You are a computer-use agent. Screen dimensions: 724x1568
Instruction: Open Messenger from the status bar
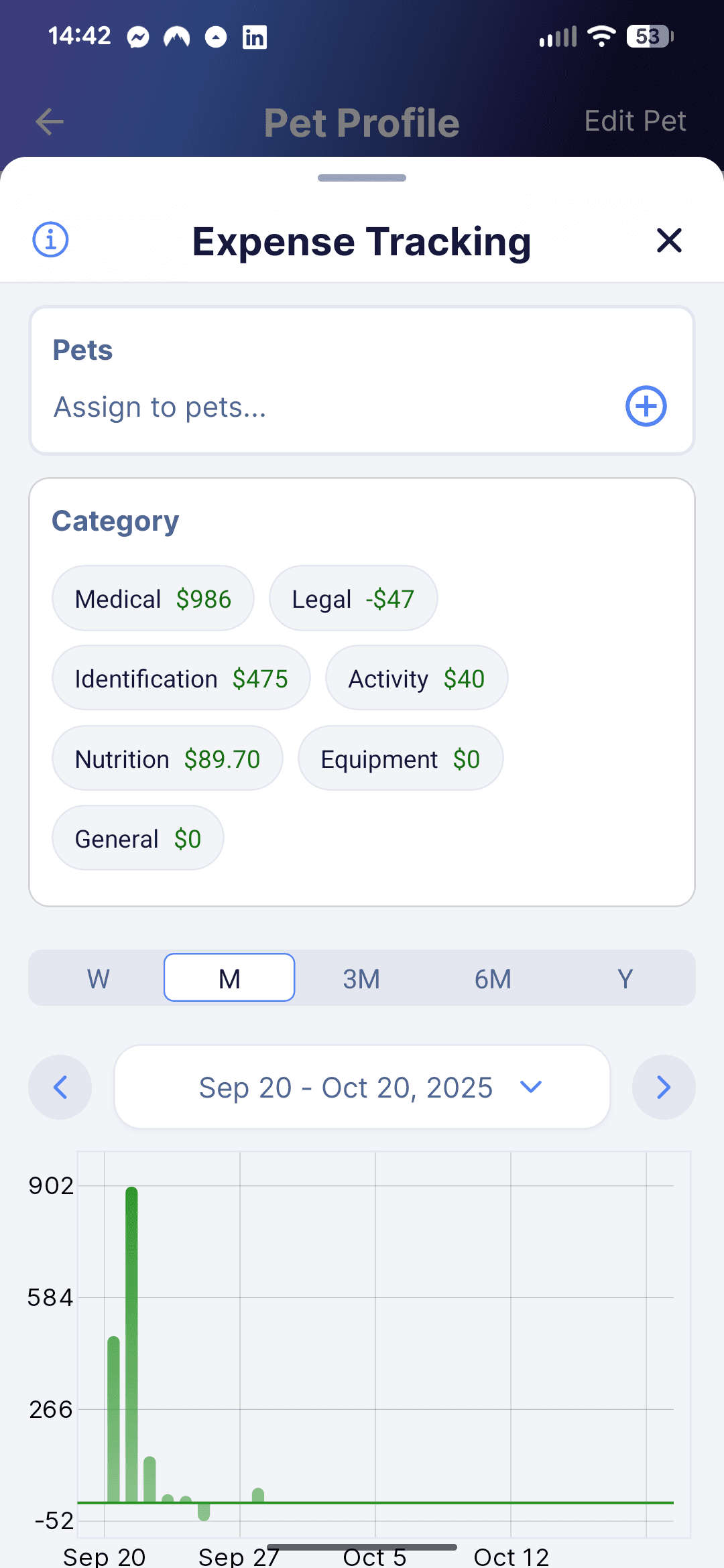tap(137, 37)
